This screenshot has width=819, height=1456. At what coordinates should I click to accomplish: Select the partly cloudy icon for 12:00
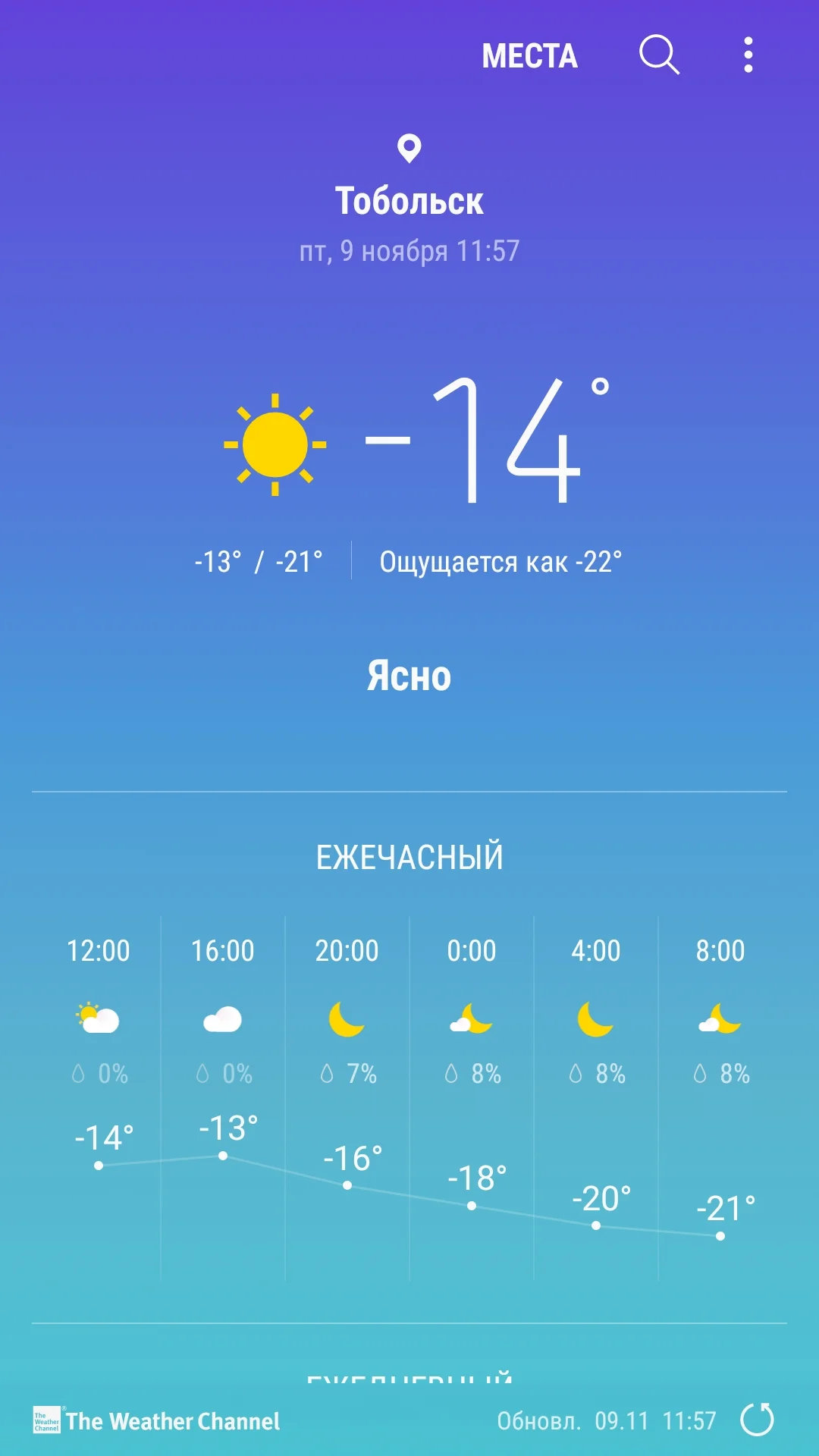99,1020
